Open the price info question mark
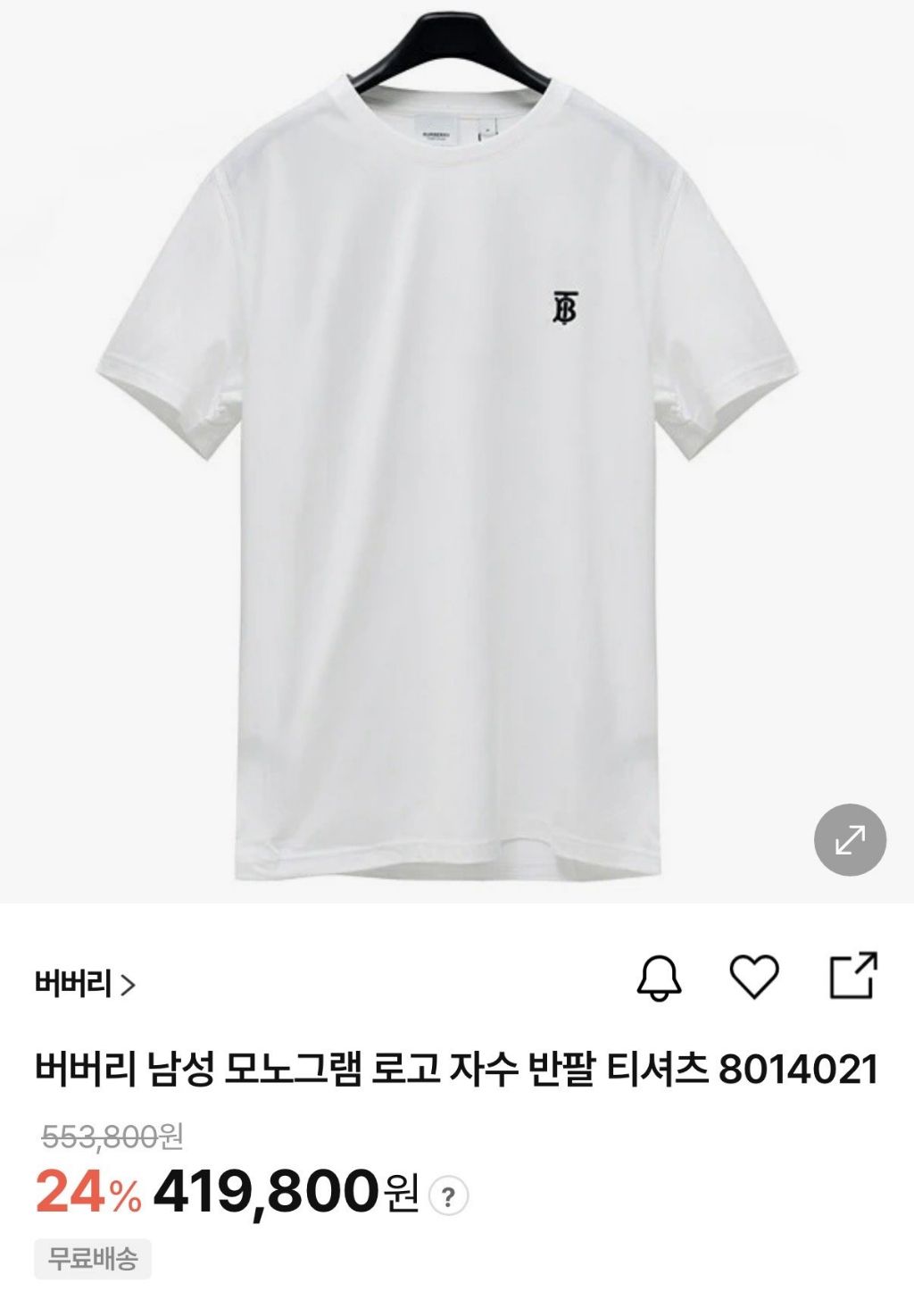The height and width of the screenshot is (1316, 914). (449, 1196)
